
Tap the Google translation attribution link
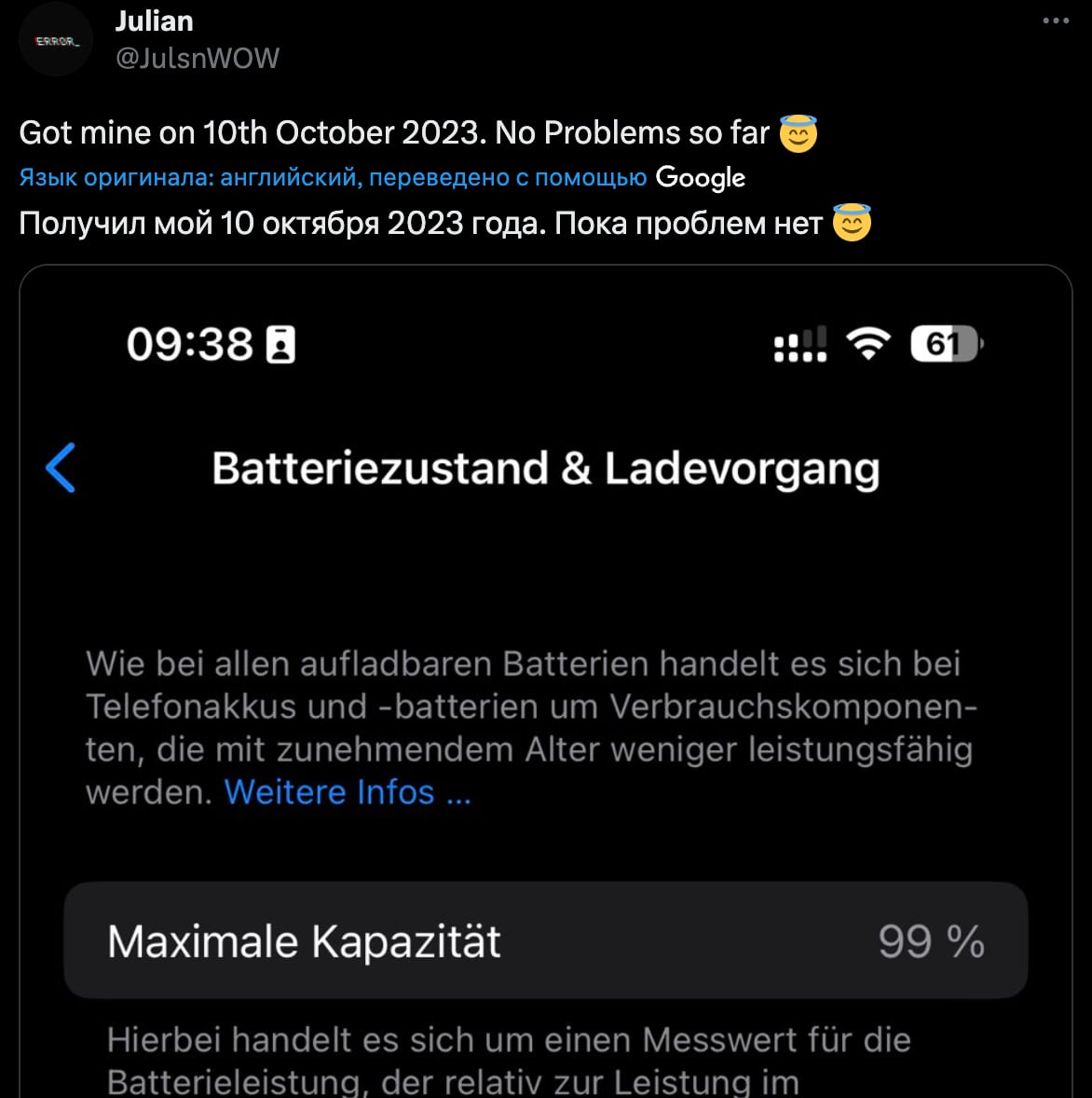tap(700, 177)
